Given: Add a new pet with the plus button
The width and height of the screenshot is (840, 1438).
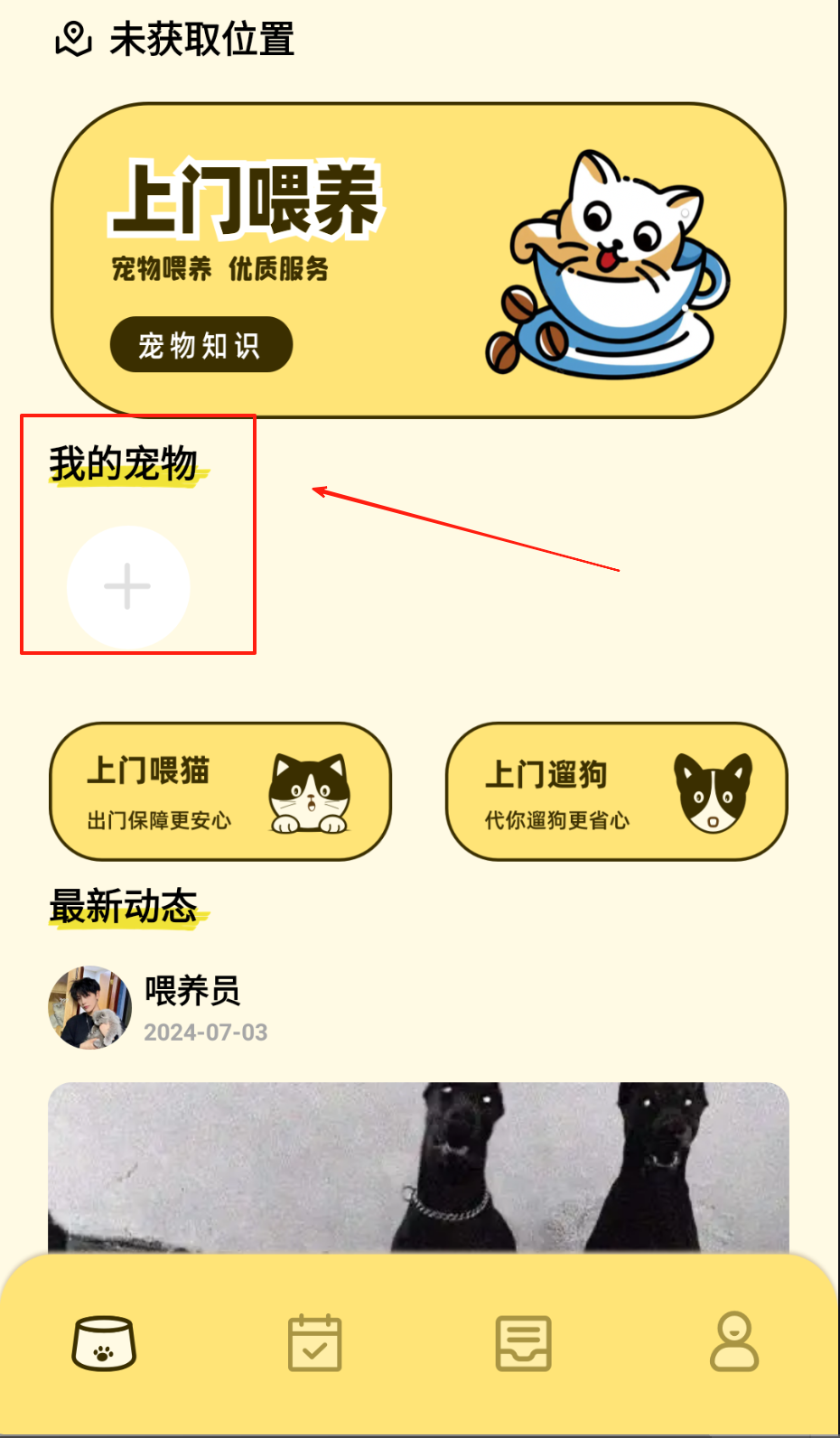Looking at the screenshot, I should (127, 587).
